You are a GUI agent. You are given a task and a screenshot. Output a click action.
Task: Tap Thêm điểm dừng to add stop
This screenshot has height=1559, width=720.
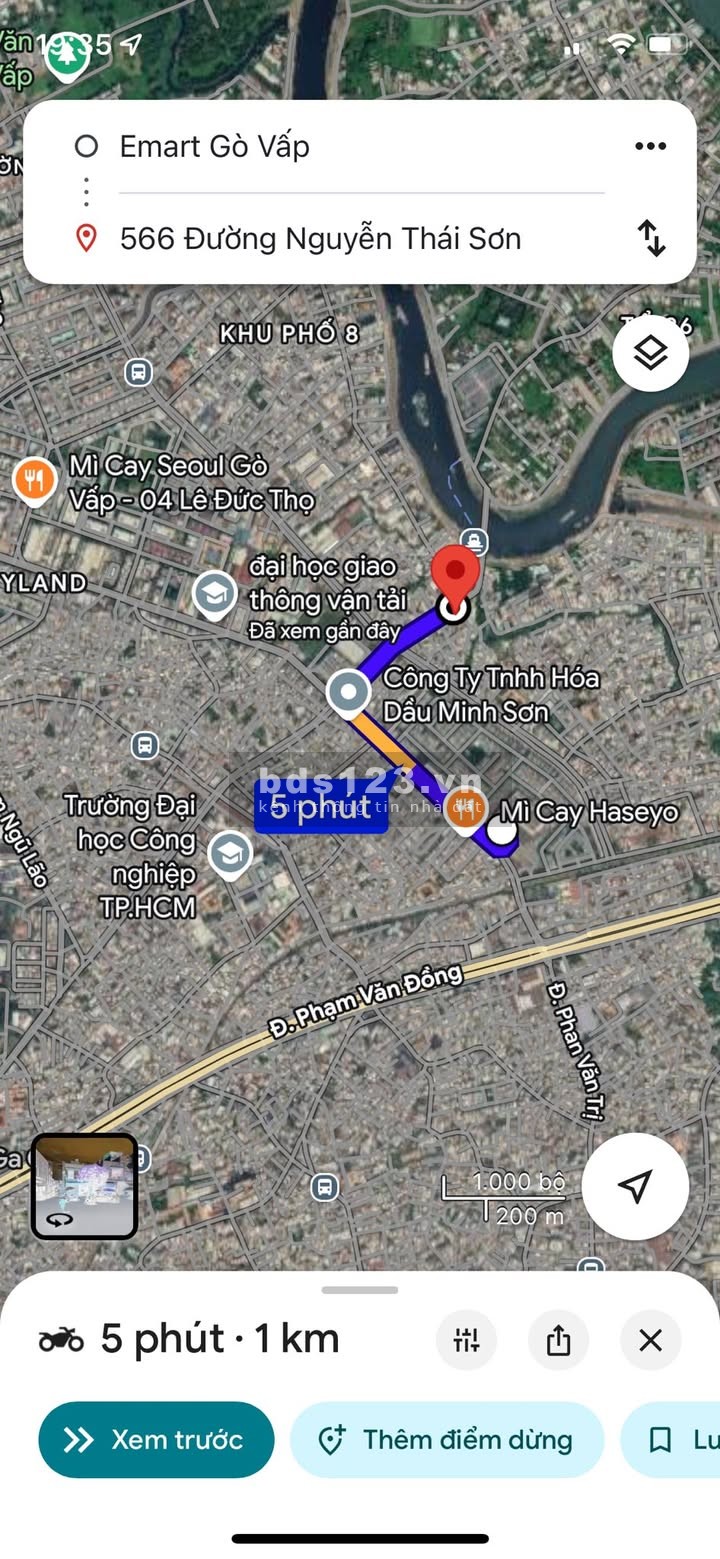pyautogui.click(x=446, y=1440)
